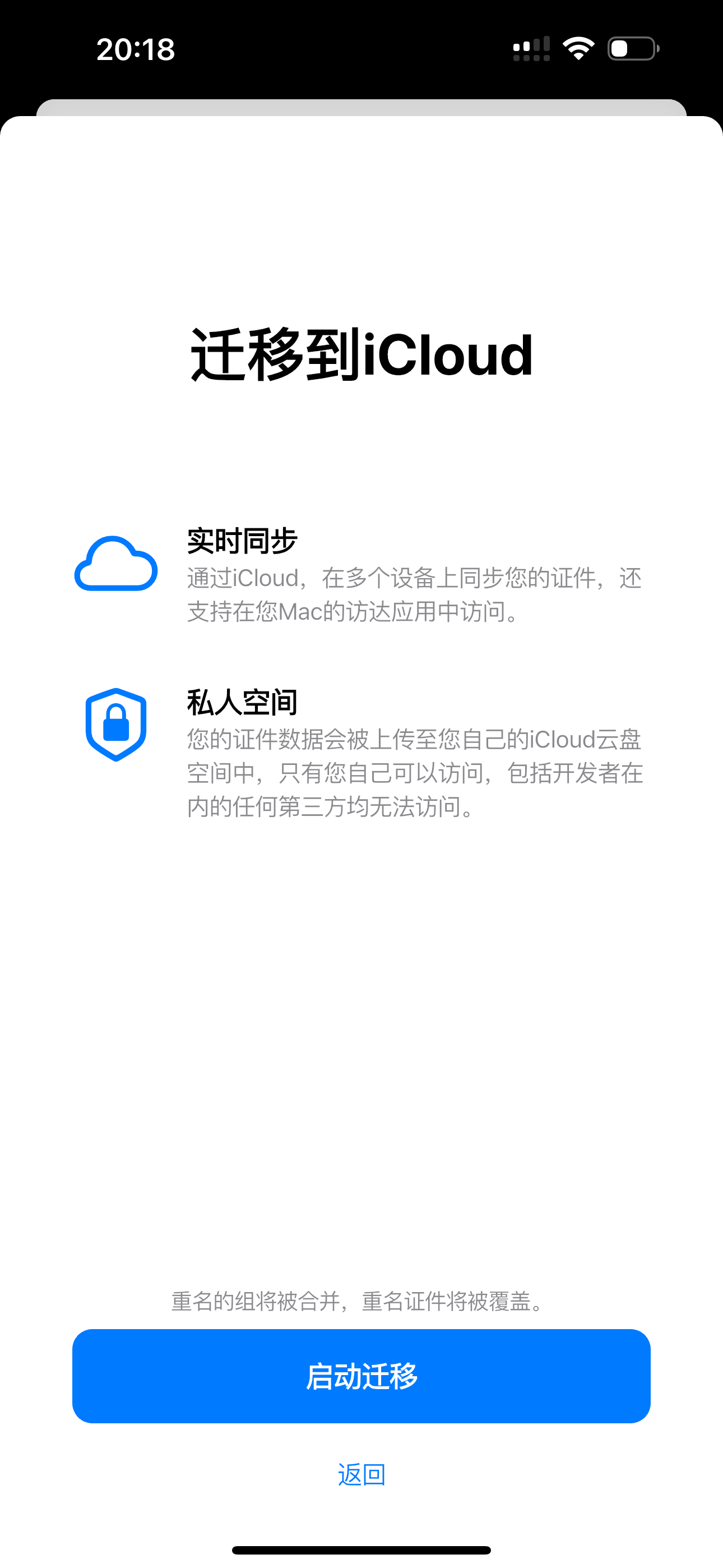Click the cellular signal indicator
Screen dimensions: 723x1568
[529, 49]
